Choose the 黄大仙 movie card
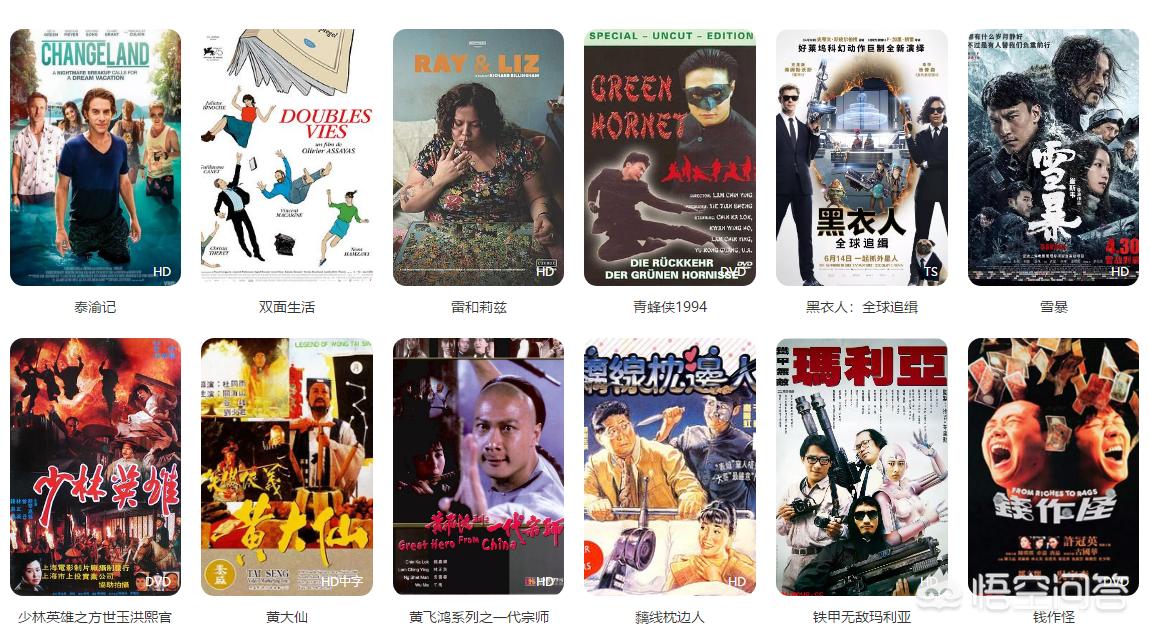 pyautogui.click(x=287, y=467)
